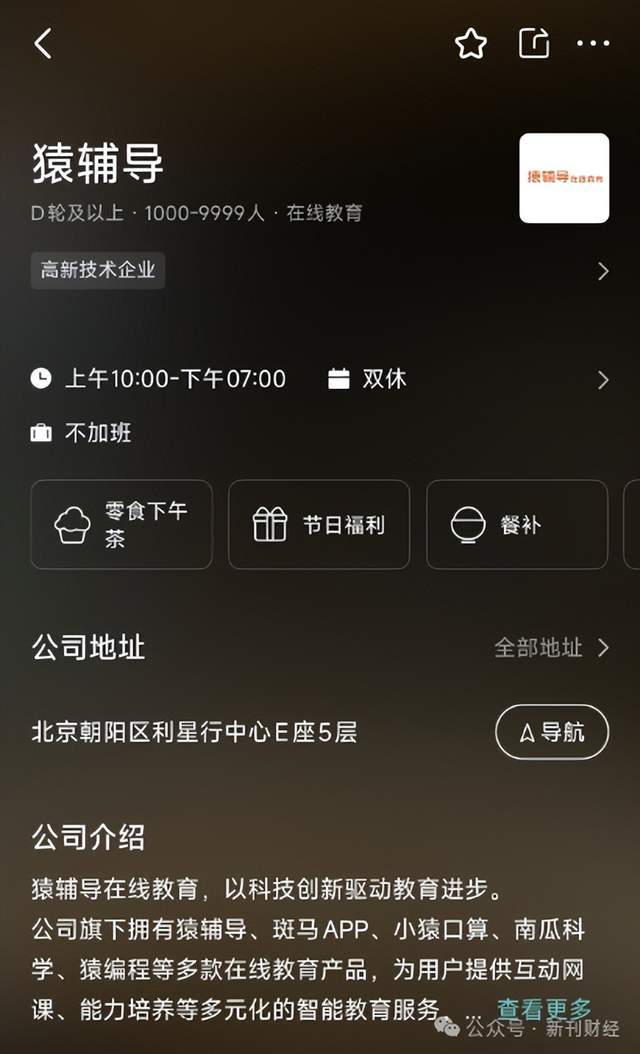
Task: Select the 零食下午茶 benefit card
Action: coord(122,525)
